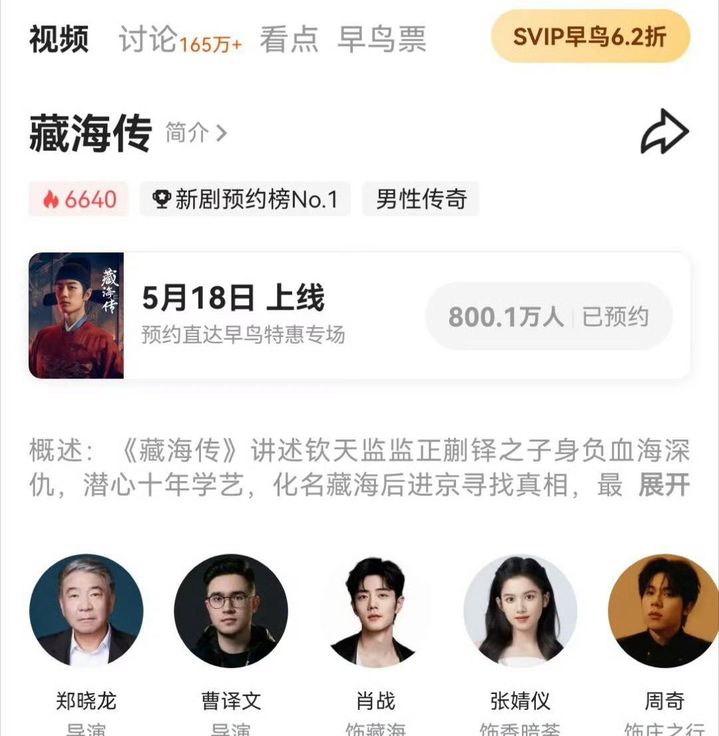Viewport: 719px width, 736px height.
Task: Select the 视频 tab
Action: [59, 40]
